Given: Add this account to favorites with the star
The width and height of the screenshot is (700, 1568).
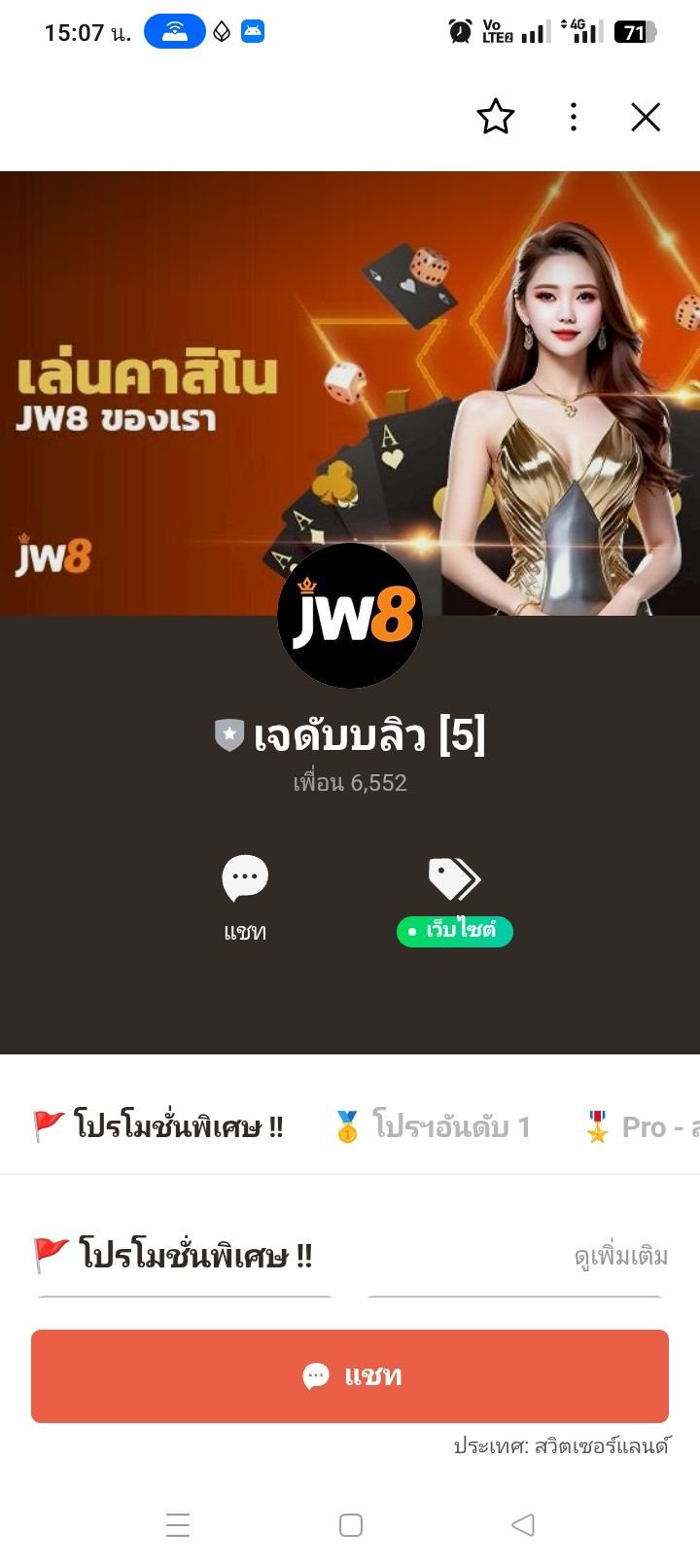Looking at the screenshot, I should point(495,118).
